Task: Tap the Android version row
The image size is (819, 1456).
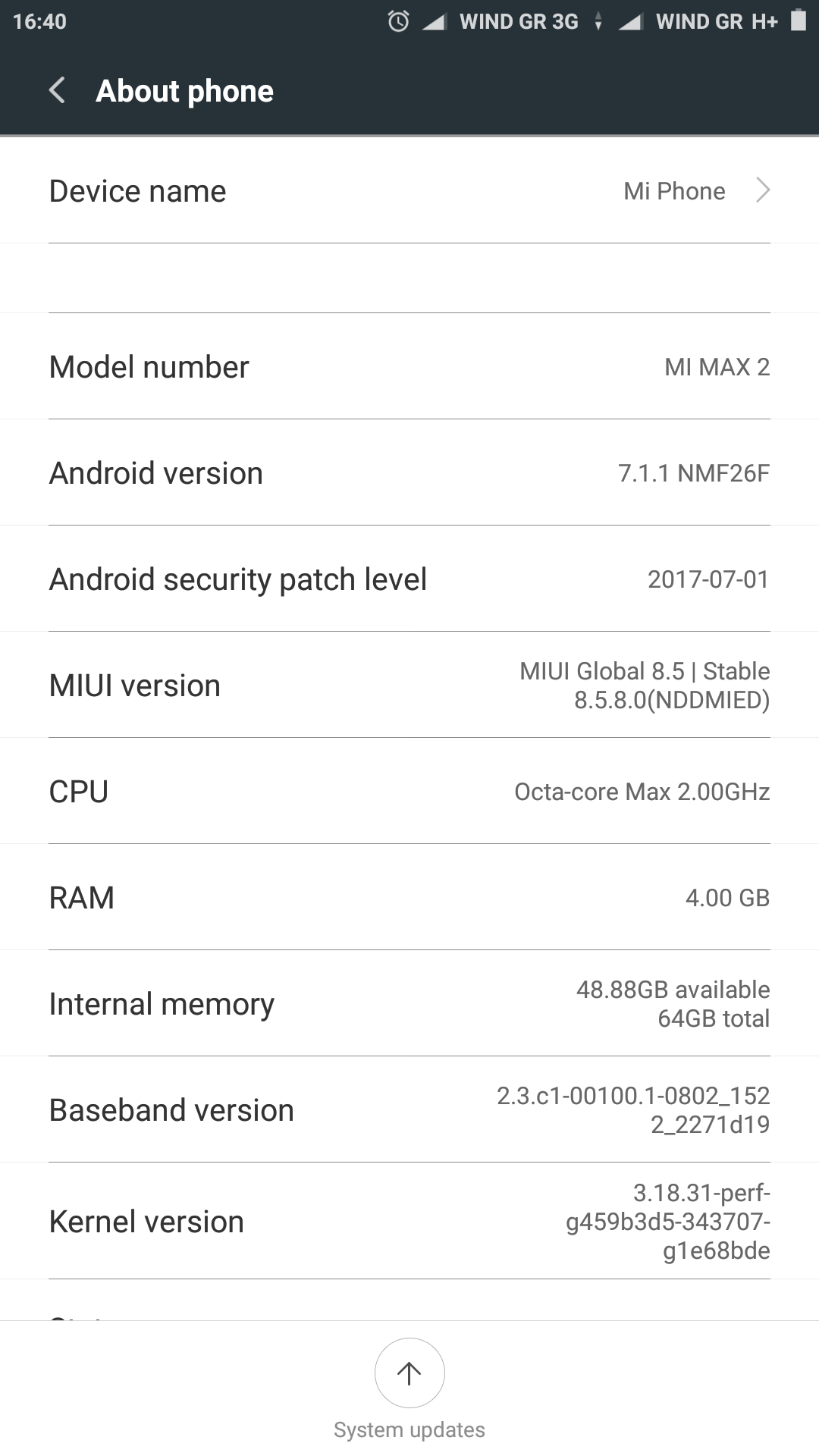Action: (x=409, y=473)
